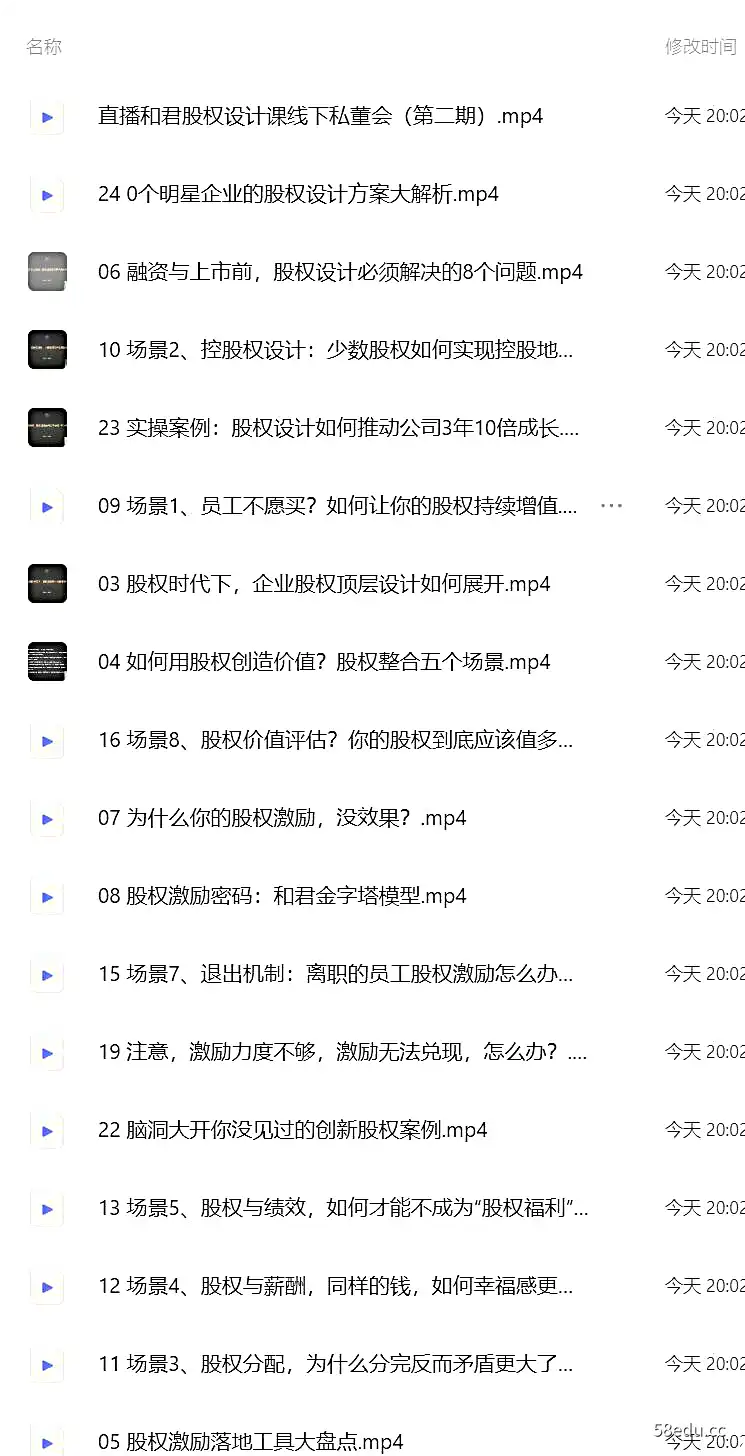745x1456 pixels.
Task: Click the play icon of 19 注意 激励力度不够 video
Action: coord(47,1052)
